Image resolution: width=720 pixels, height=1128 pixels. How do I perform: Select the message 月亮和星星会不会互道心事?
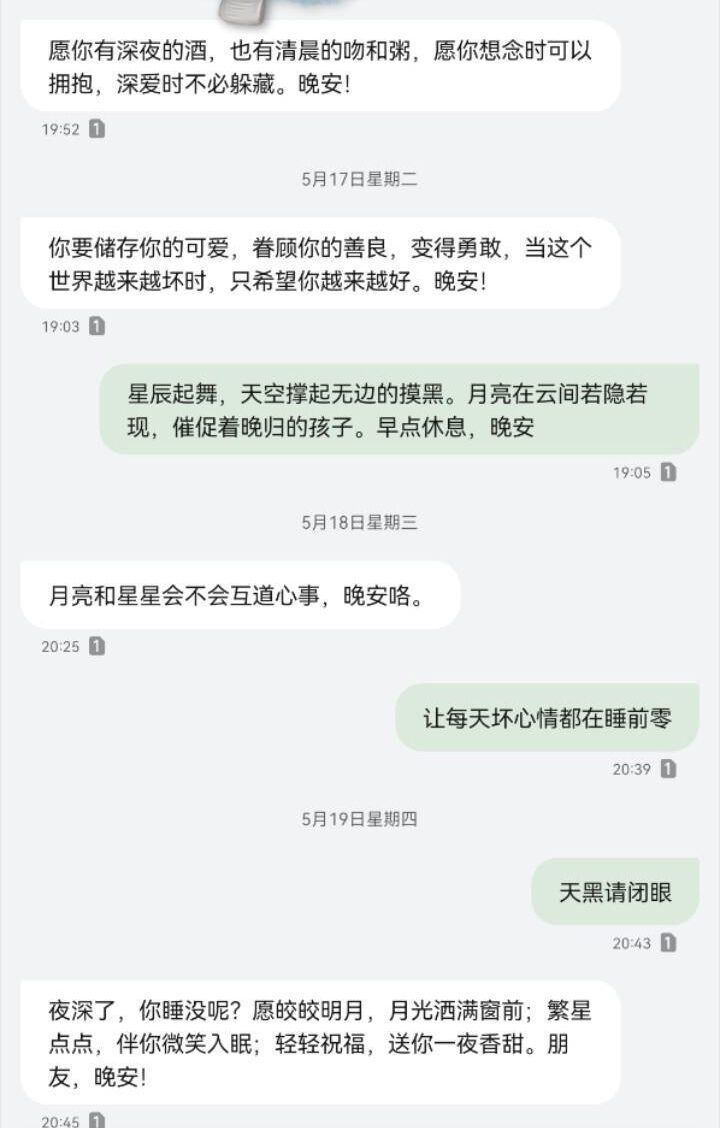(x=240, y=595)
